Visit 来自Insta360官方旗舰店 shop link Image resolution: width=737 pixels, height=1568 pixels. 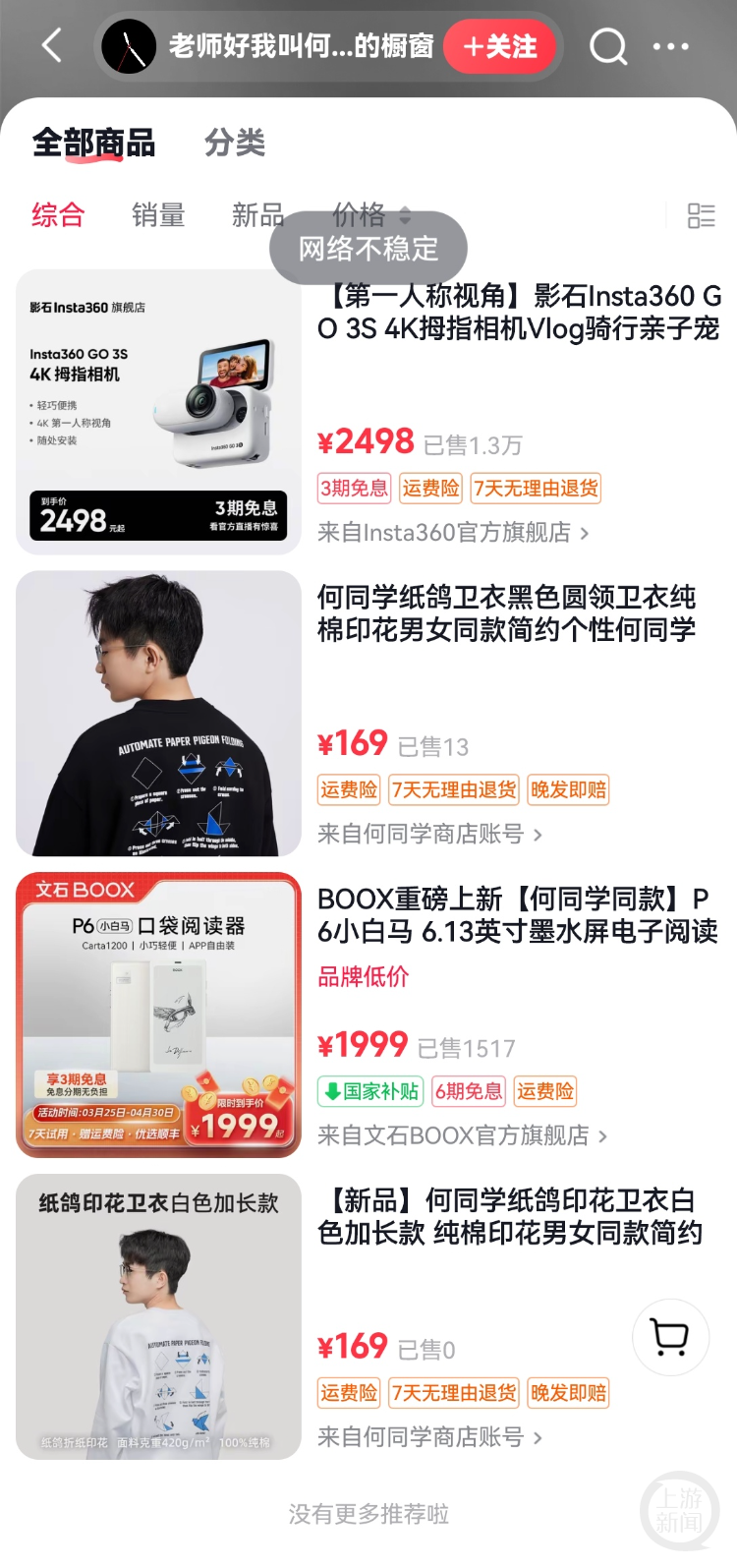point(452,533)
